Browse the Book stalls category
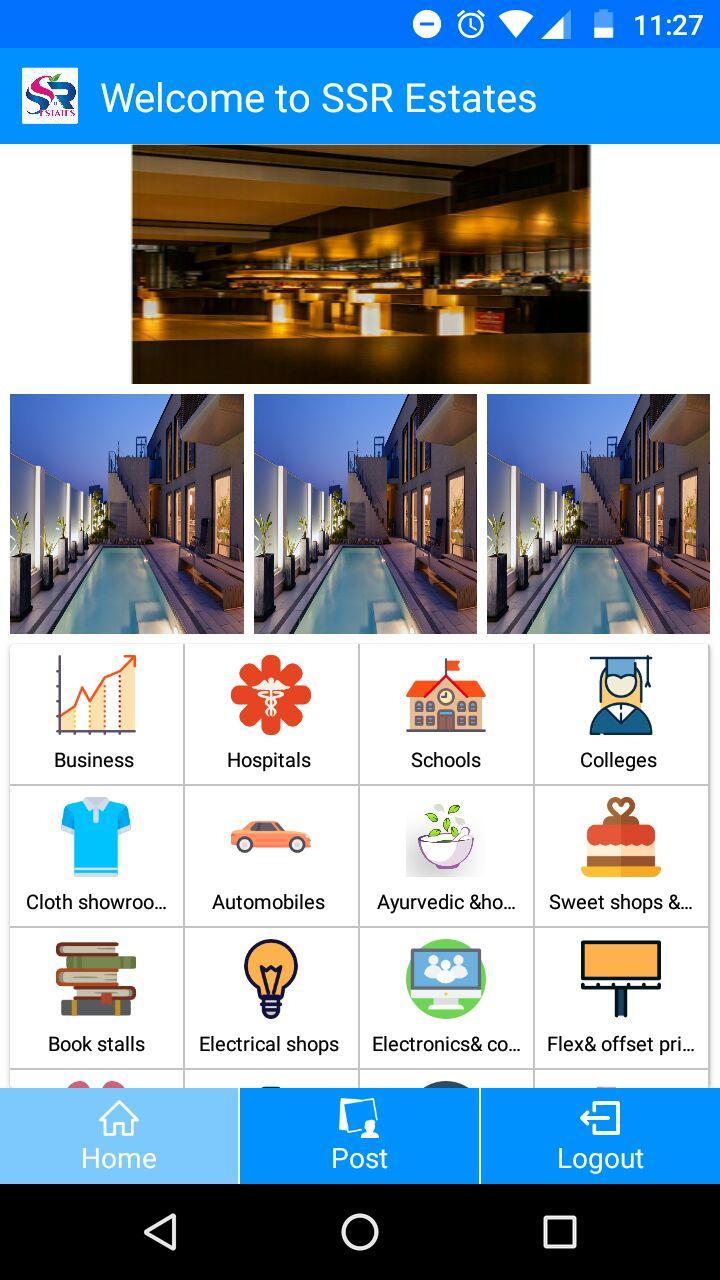Viewport: 720px width, 1280px height. [96, 998]
